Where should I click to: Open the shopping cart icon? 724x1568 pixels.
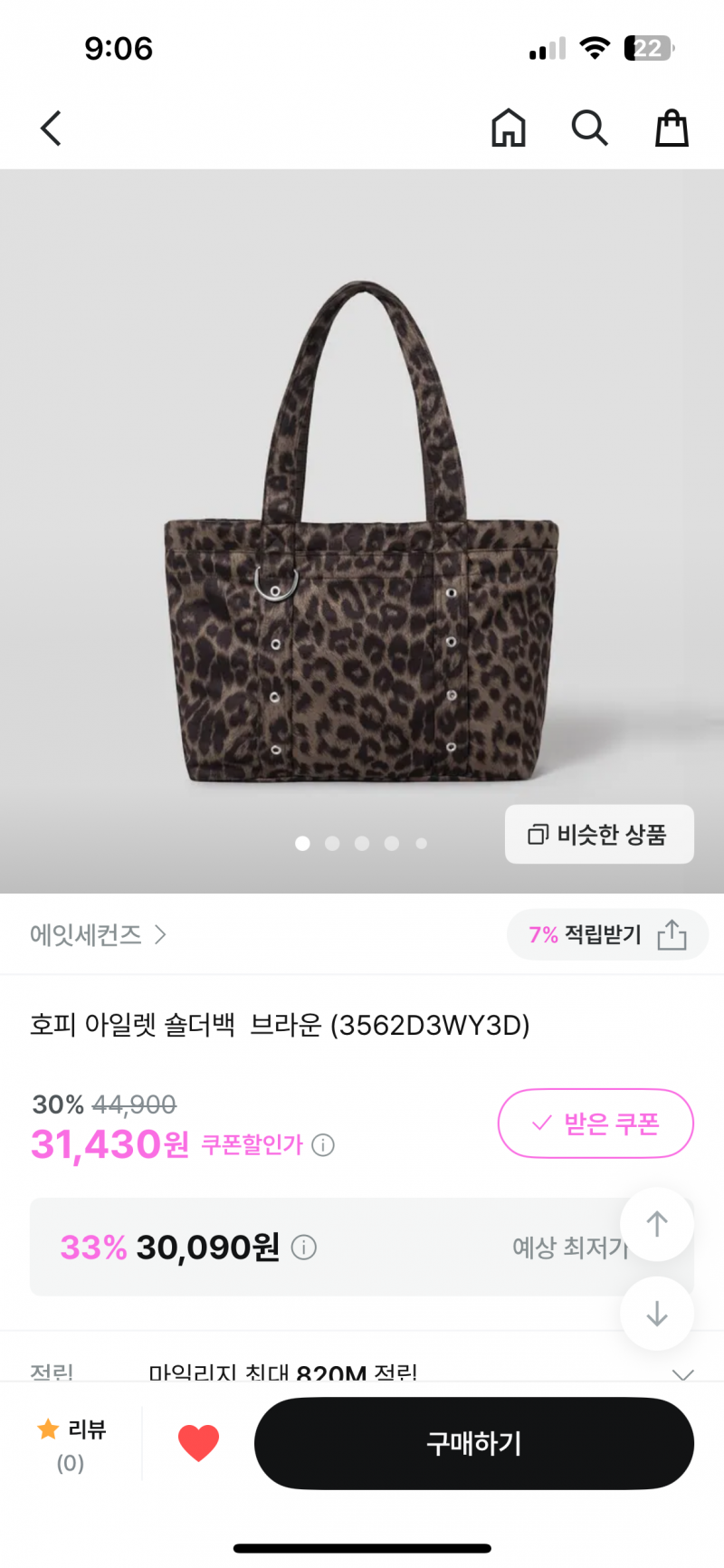coord(671,128)
